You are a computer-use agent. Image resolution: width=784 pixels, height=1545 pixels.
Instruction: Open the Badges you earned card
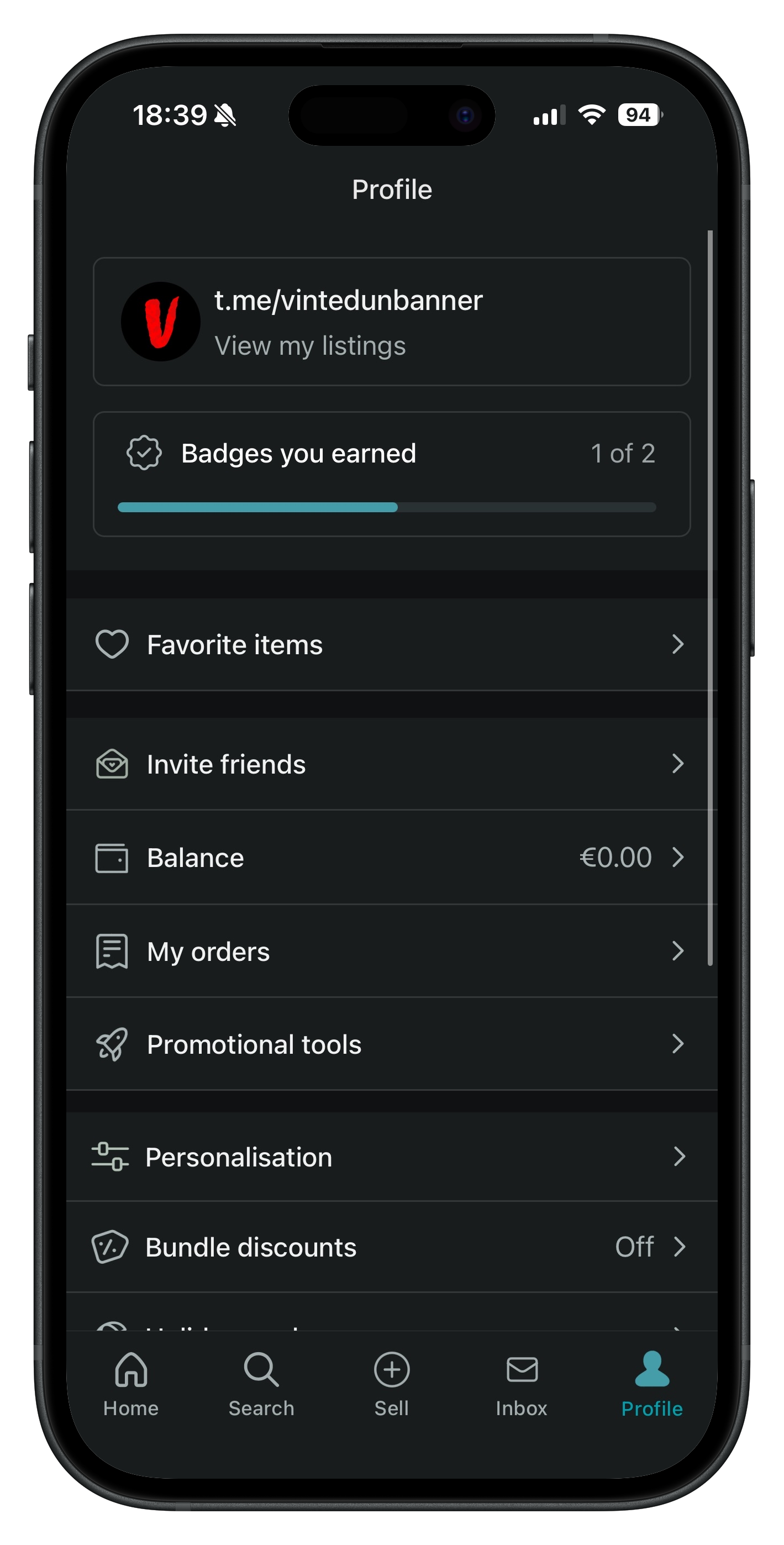[391, 474]
